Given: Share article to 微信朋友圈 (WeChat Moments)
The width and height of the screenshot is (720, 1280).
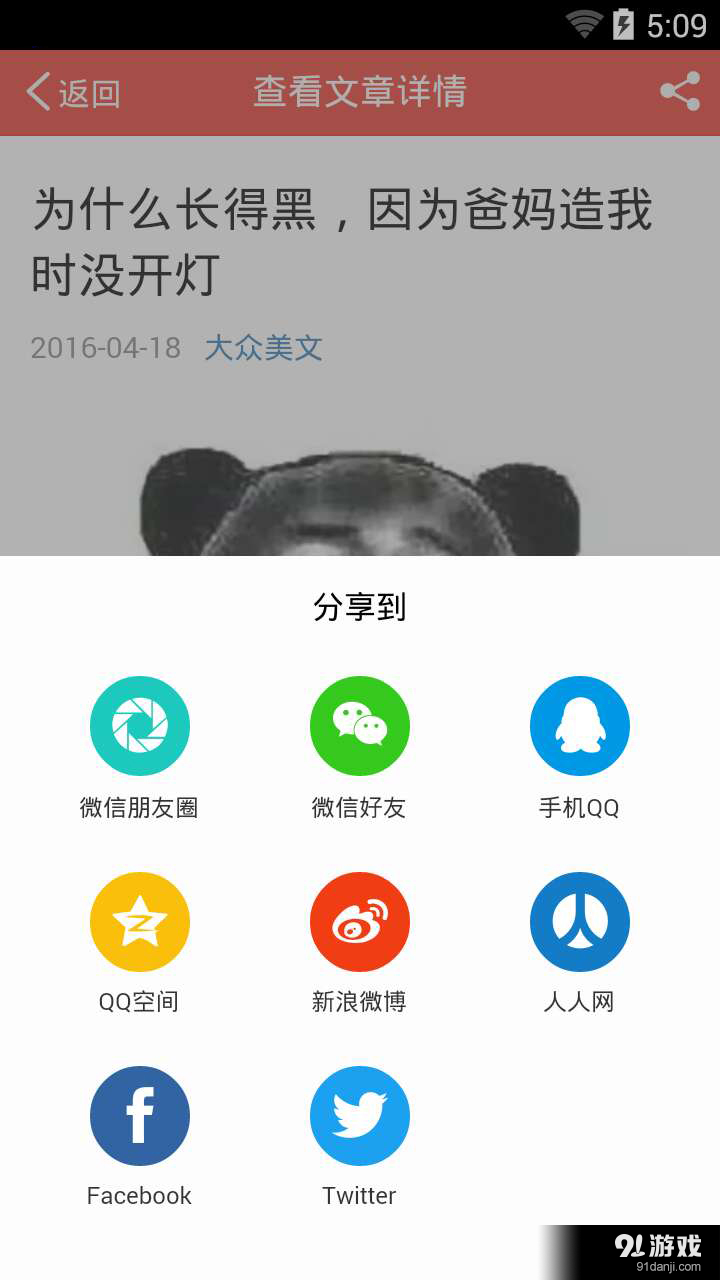Looking at the screenshot, I should click(140, 725).
